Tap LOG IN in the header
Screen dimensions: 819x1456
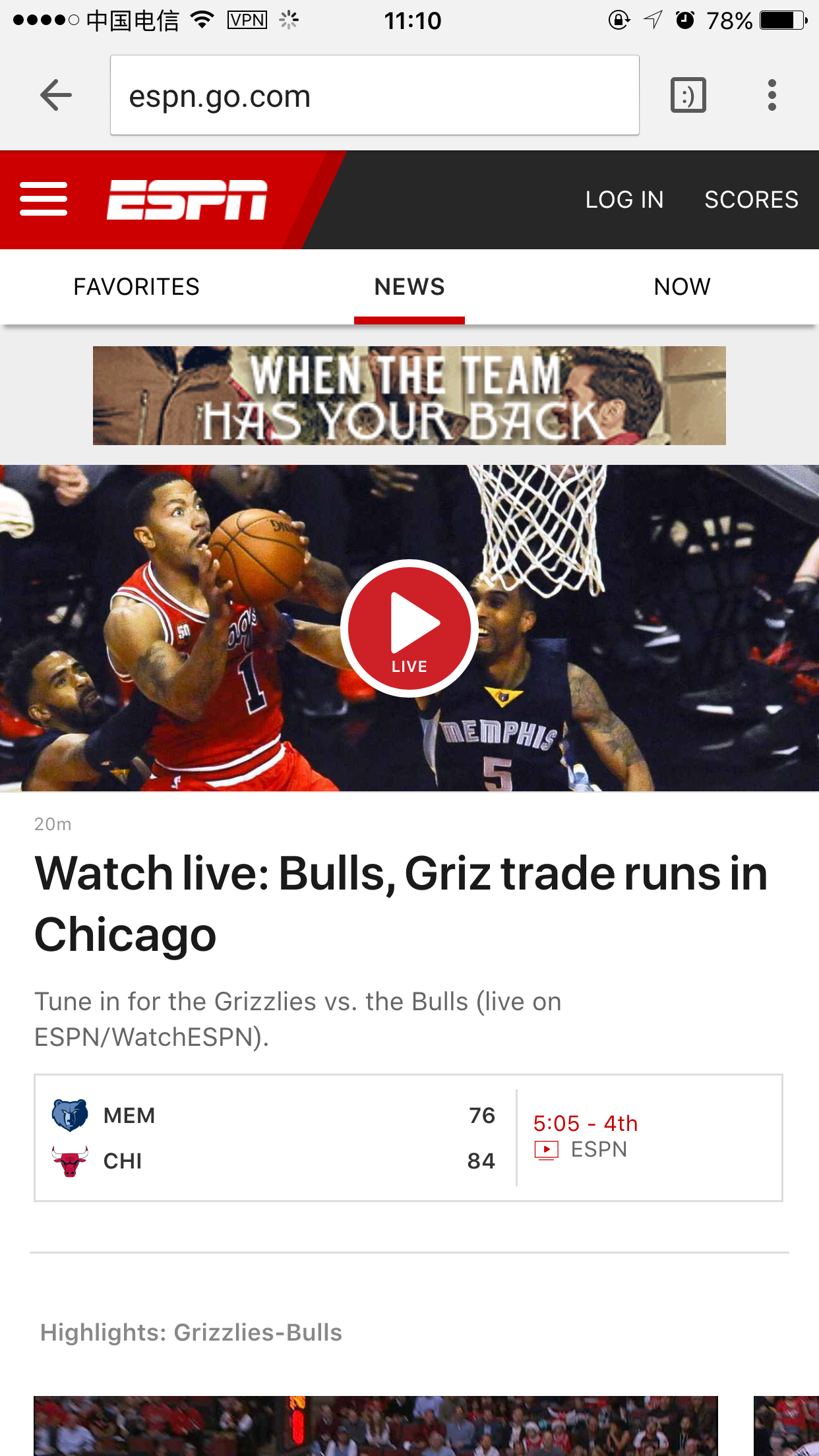pos(624,200)
